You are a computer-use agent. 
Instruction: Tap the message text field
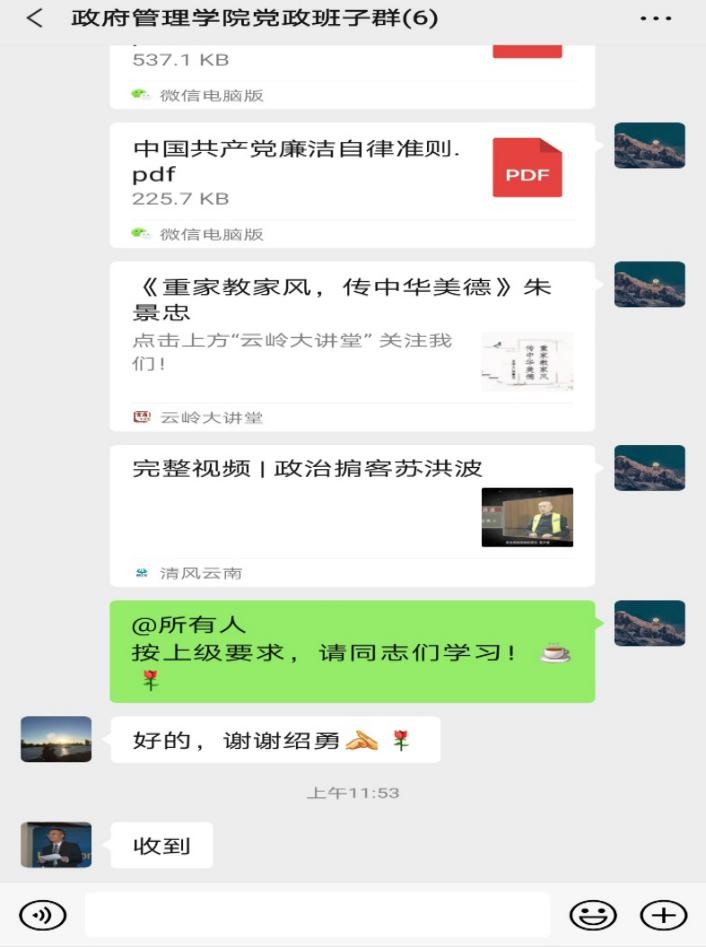317,914
